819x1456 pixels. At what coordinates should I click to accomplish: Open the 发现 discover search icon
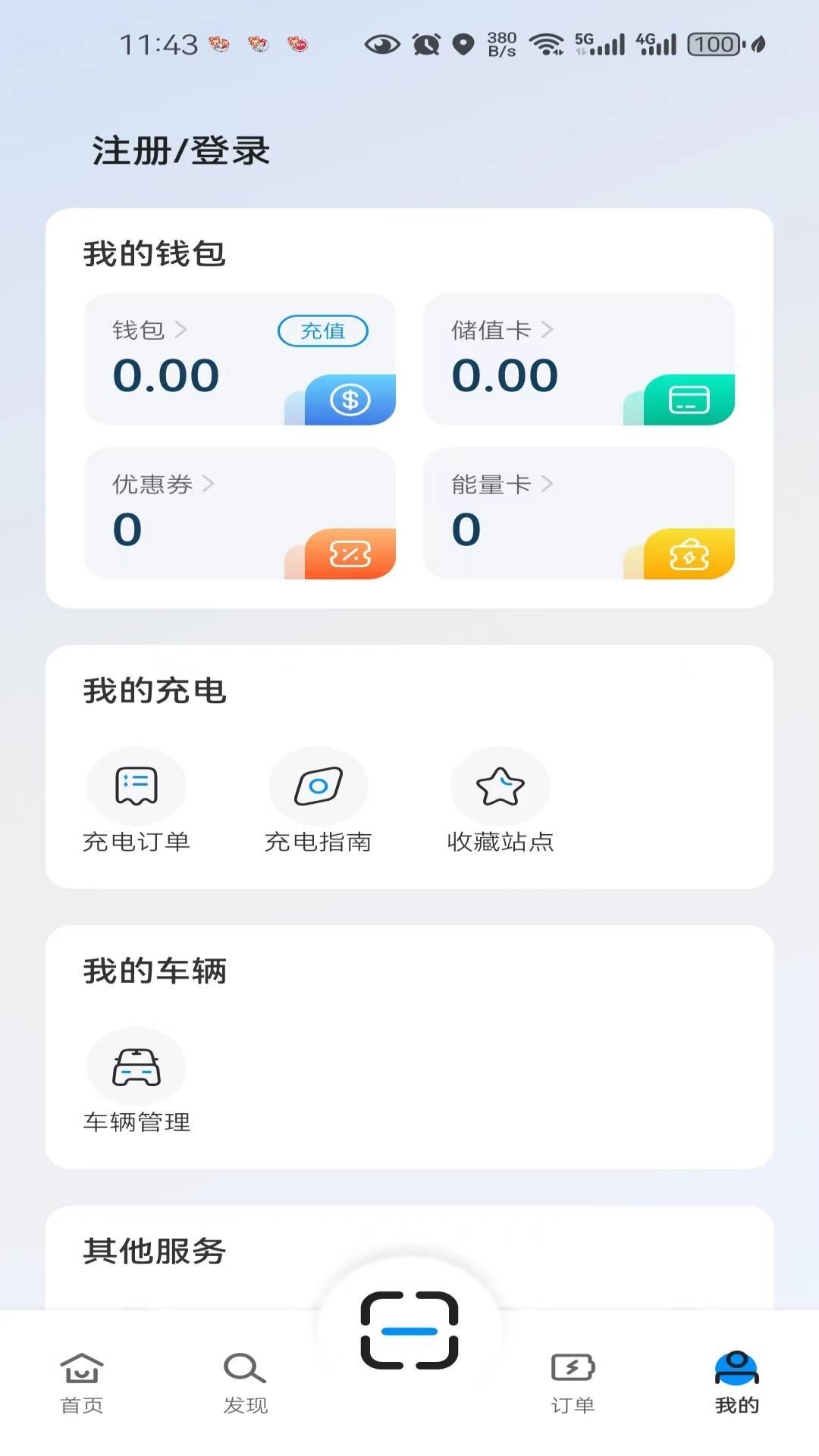click(243, 1371)
